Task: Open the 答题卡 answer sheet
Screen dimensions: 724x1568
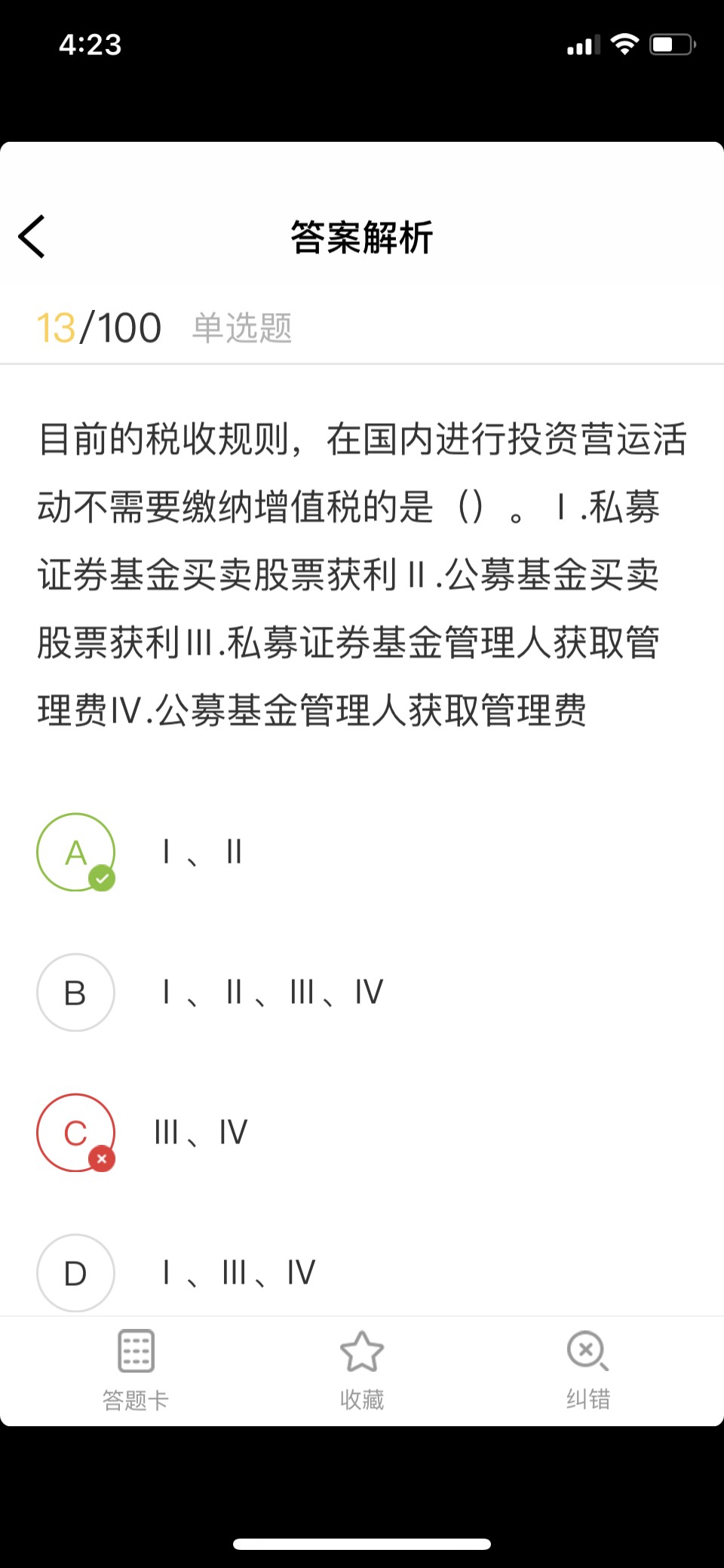Action: click(136, 1370)
